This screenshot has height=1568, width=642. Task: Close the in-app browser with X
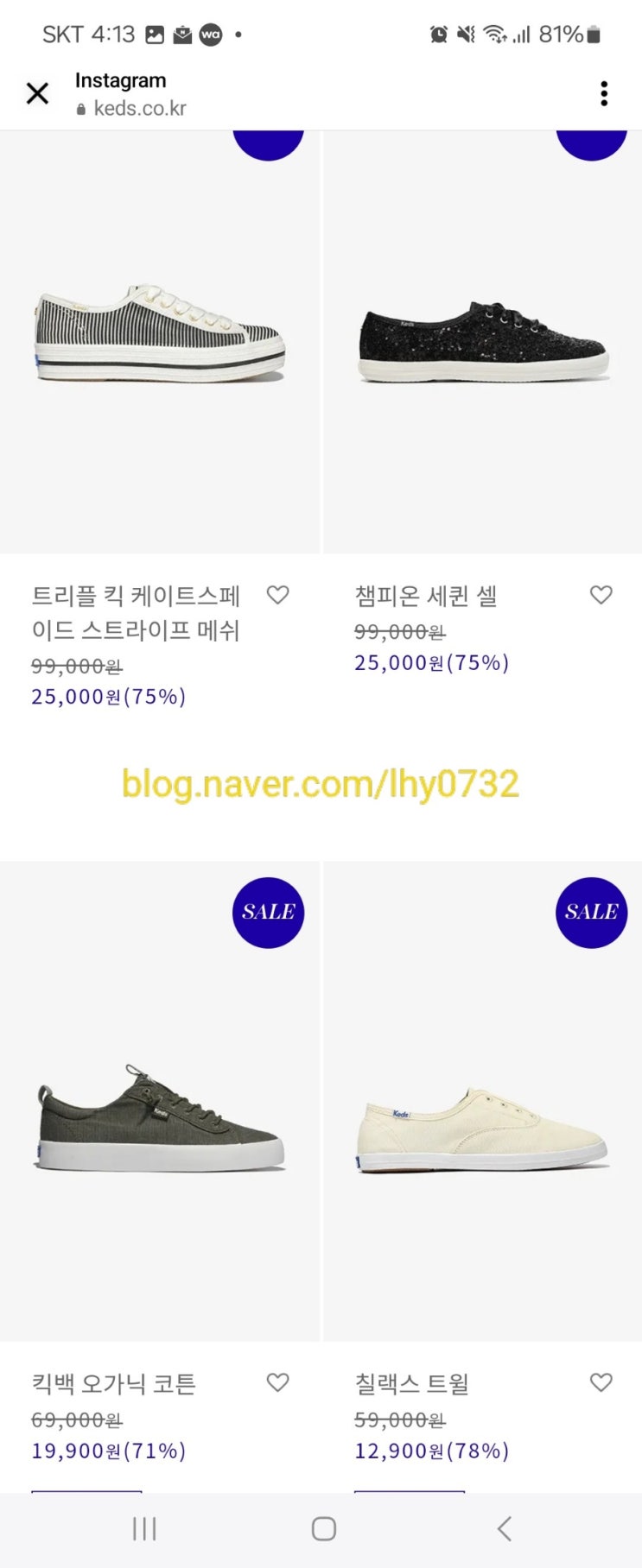coord(37,93)
